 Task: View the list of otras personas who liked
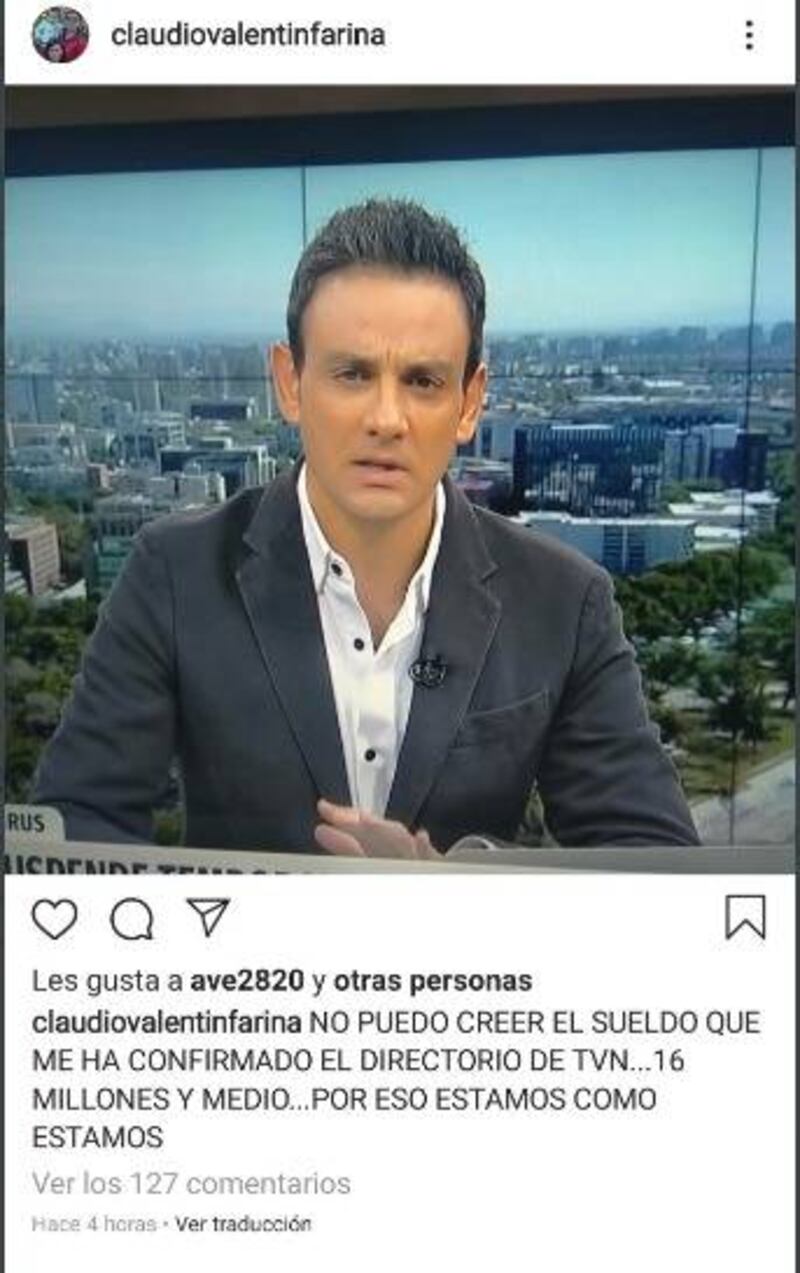tap(432, 981)
